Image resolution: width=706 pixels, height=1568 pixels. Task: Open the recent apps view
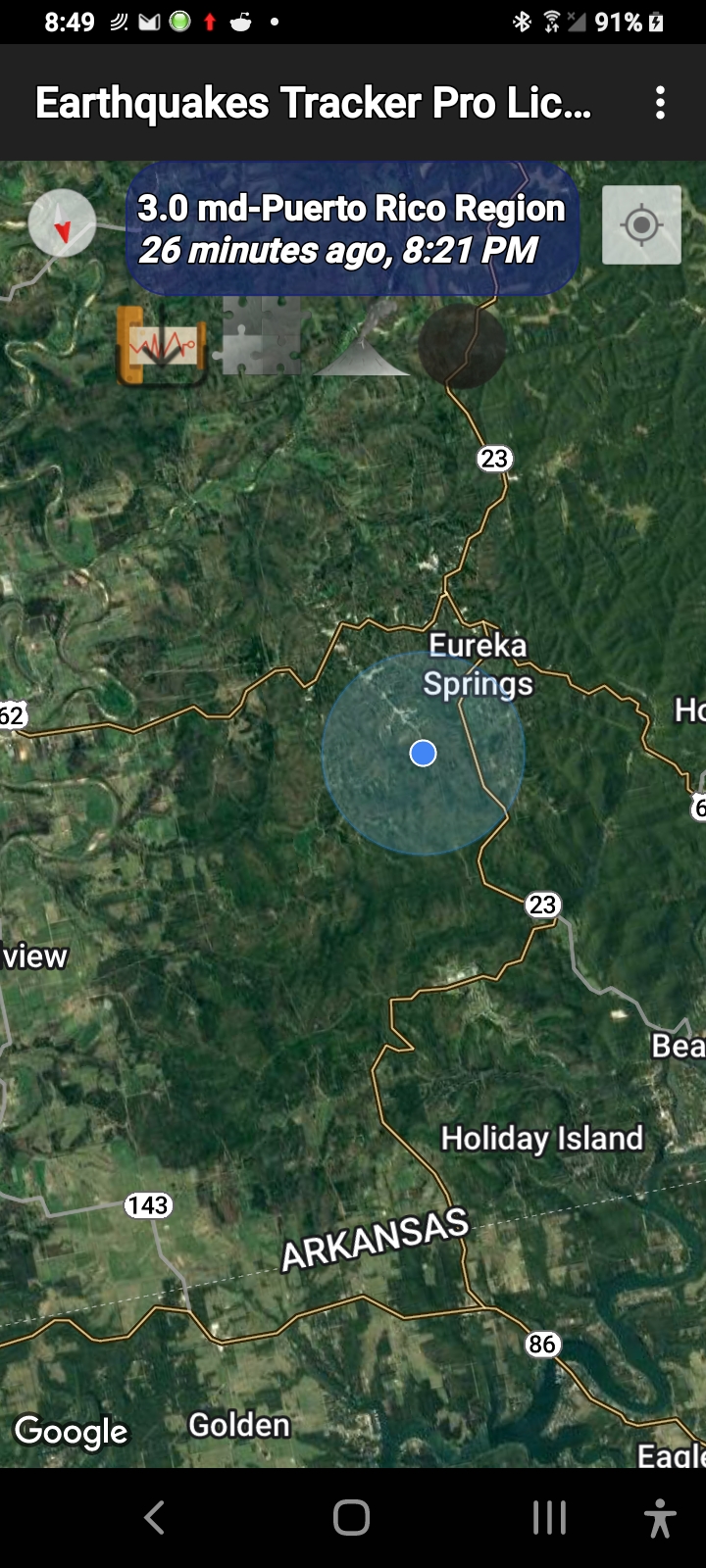[x=549, y=1517]
